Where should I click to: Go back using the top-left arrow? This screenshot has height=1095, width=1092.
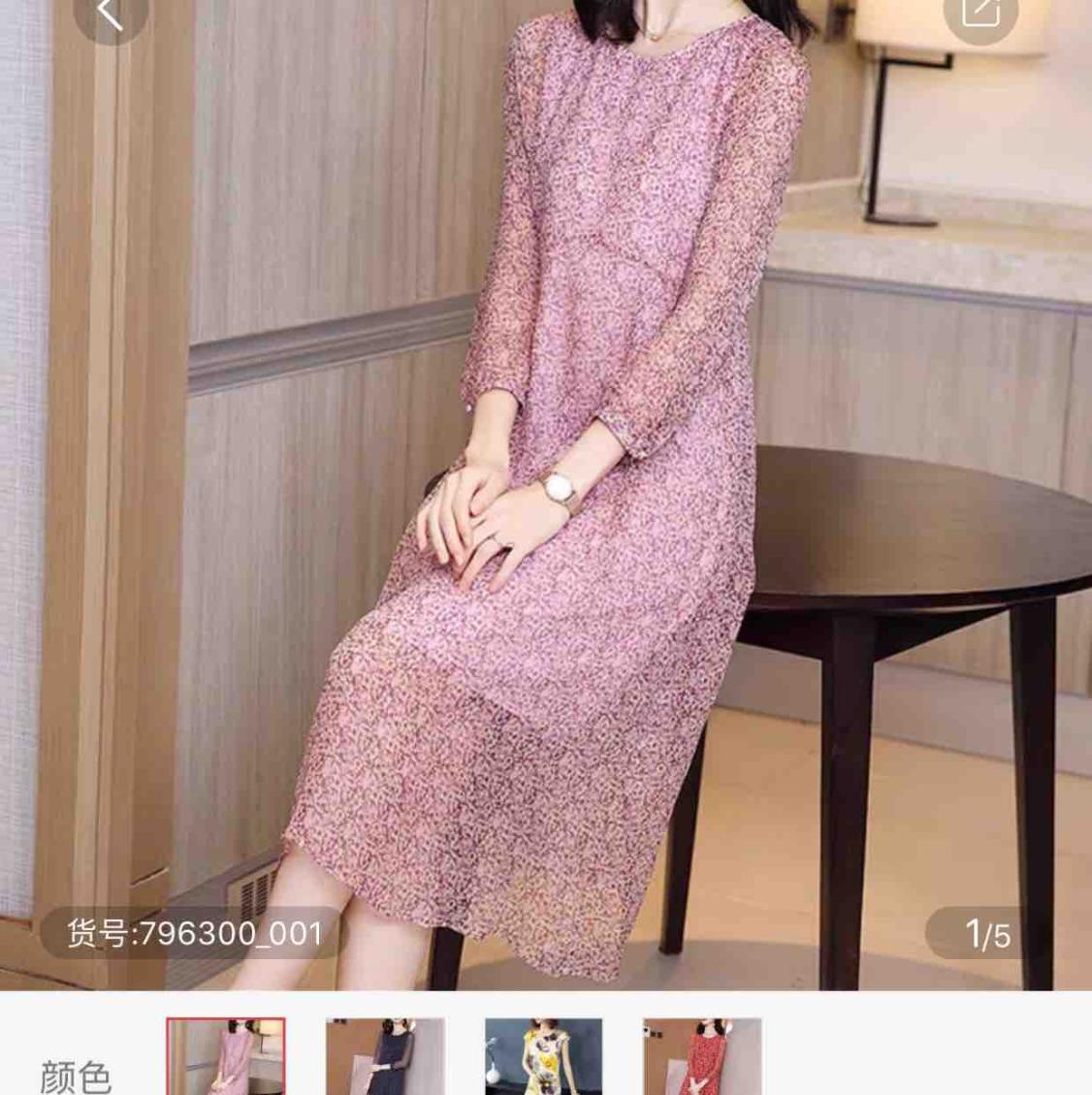pos(110,14)
